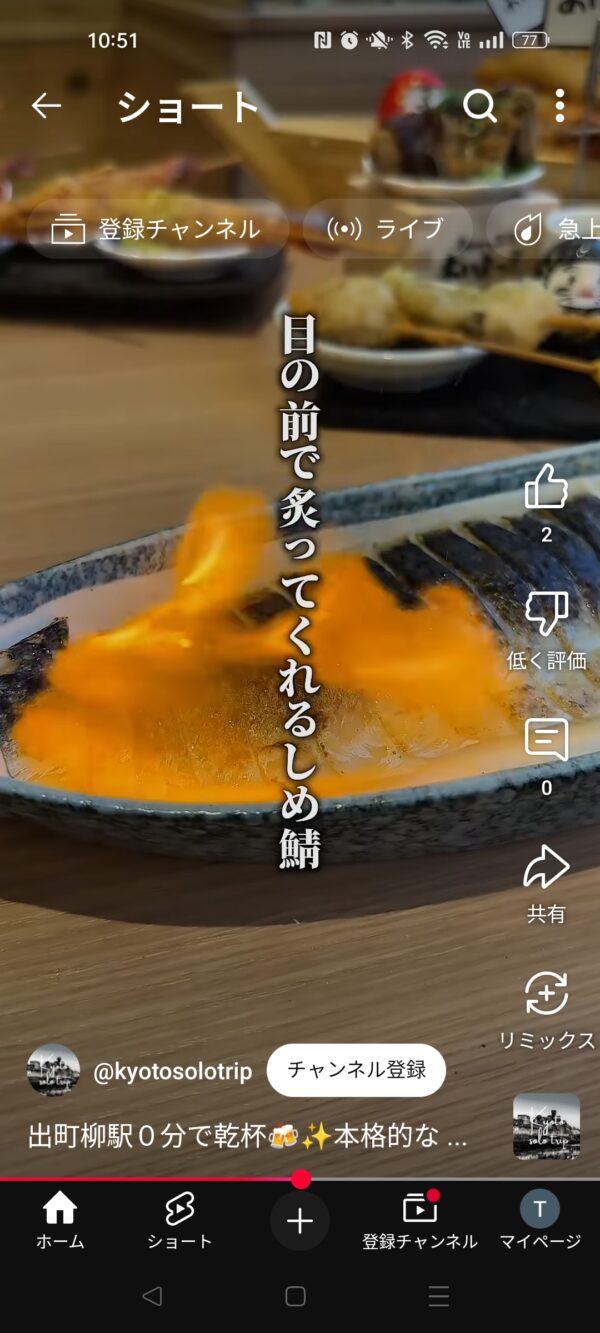
Task: Dislike the video with 低く評価
Action: click(546, 615)
